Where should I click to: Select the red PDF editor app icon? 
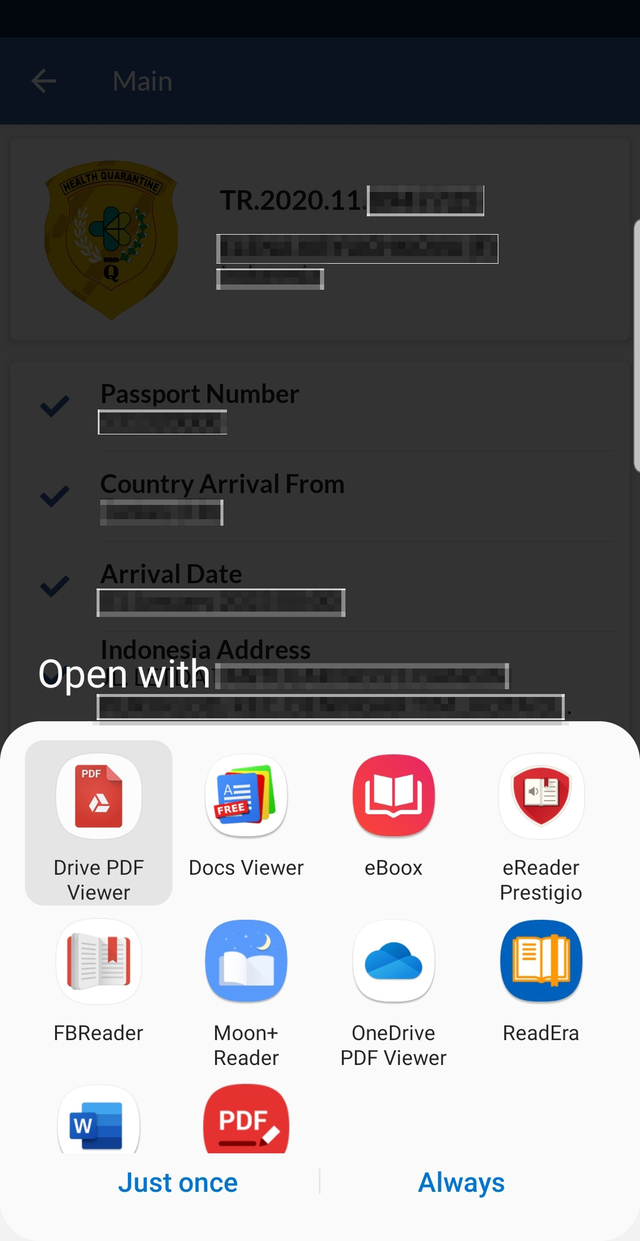(x=246, y=1120)
